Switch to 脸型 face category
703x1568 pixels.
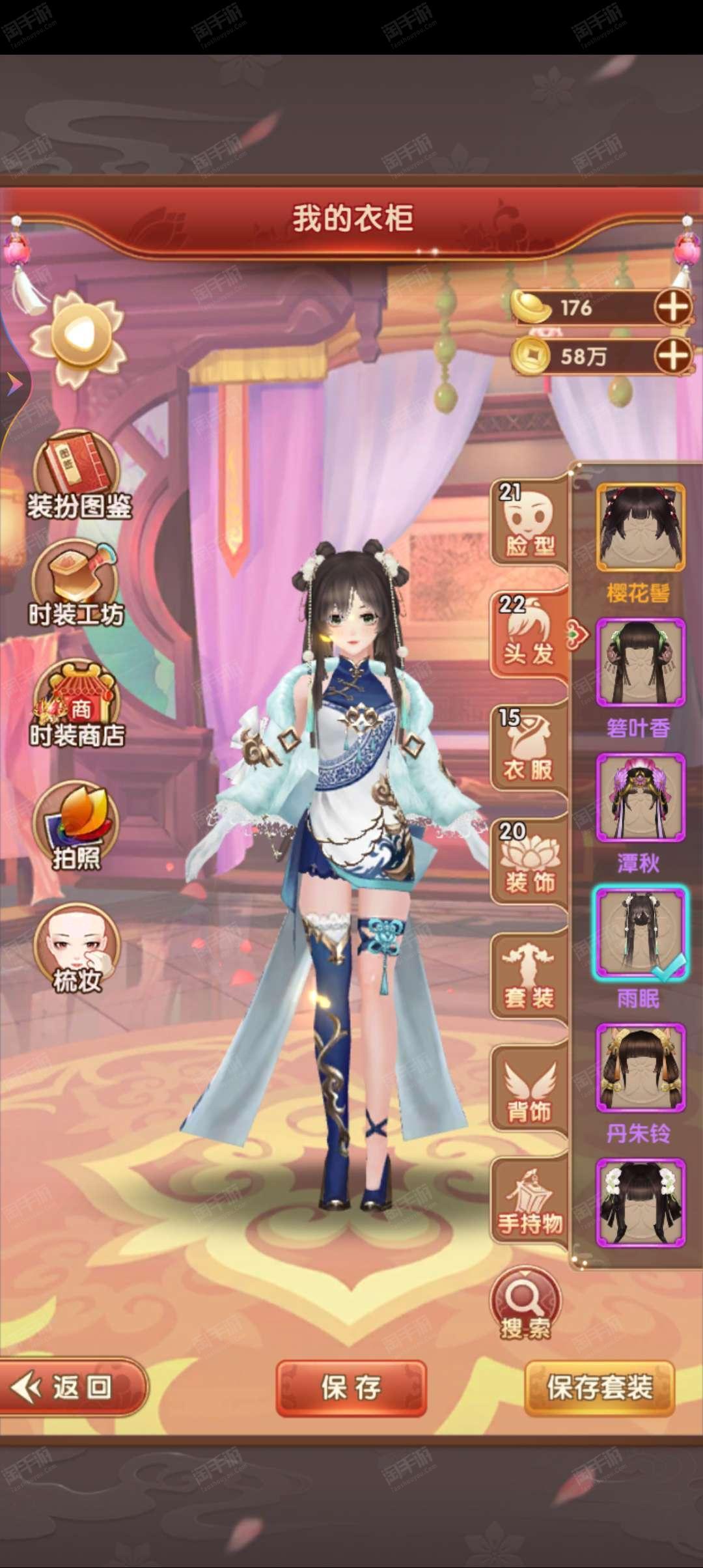click(x=529, y=522)
